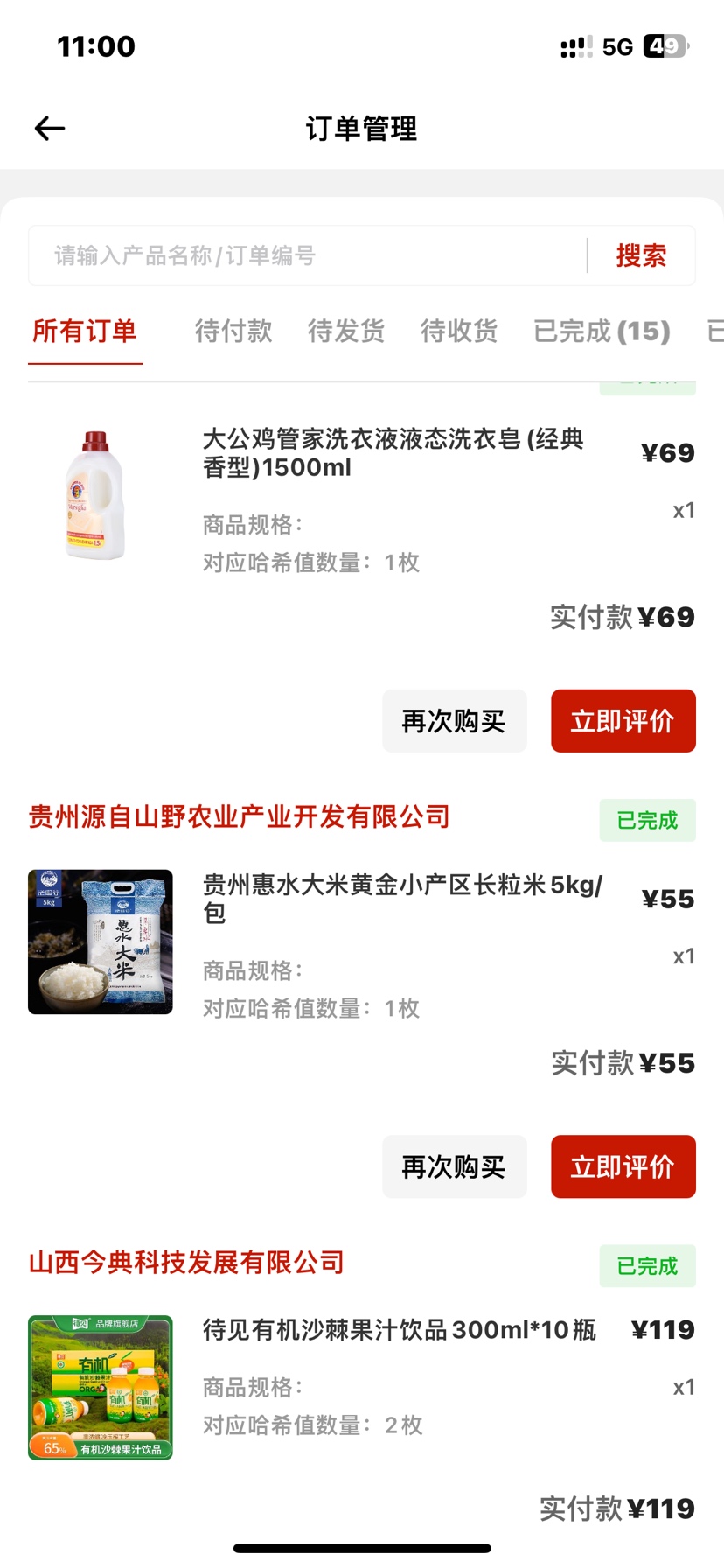724x1568 pixels.
Task: Tap 立即评价 for the 惠水大米 order
Action: (x=623, y=1166)
